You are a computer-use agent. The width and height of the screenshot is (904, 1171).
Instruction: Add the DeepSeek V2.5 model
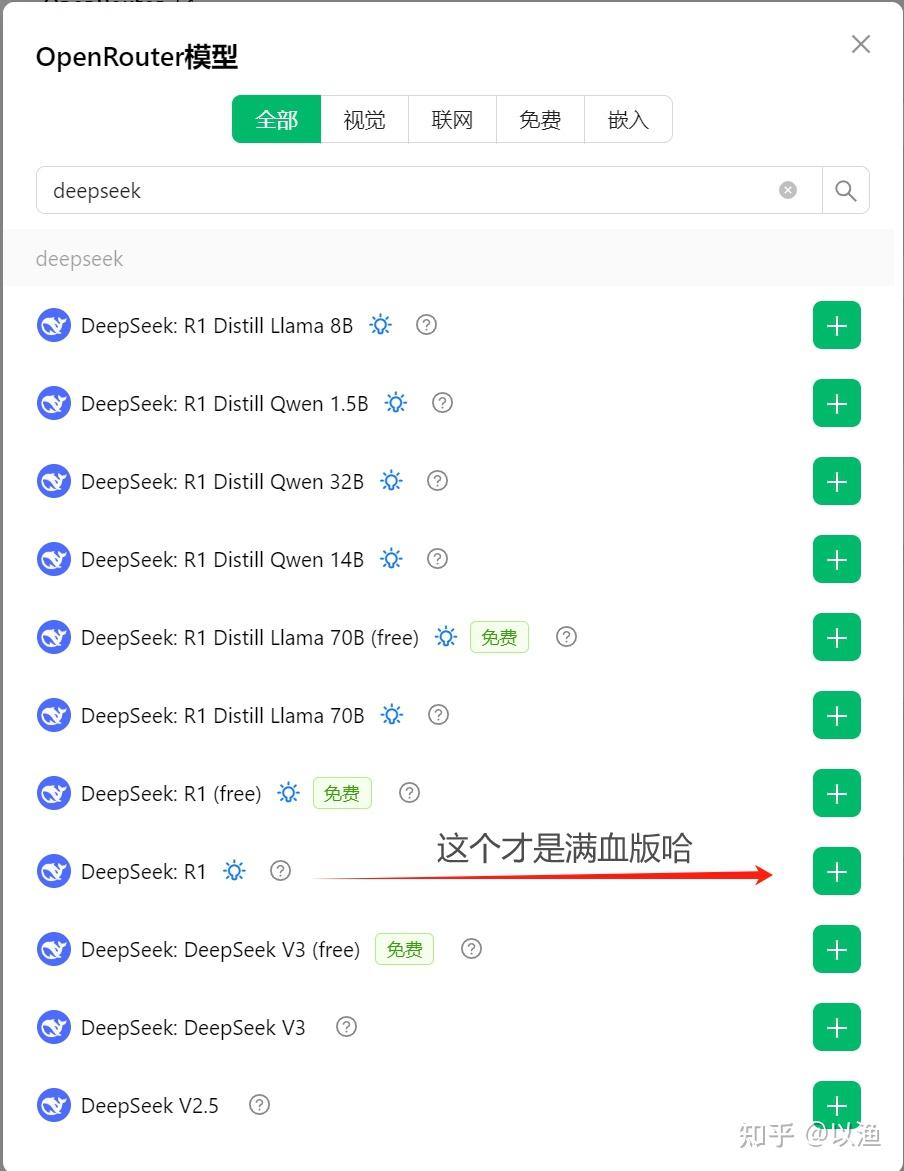point(836,1105)
